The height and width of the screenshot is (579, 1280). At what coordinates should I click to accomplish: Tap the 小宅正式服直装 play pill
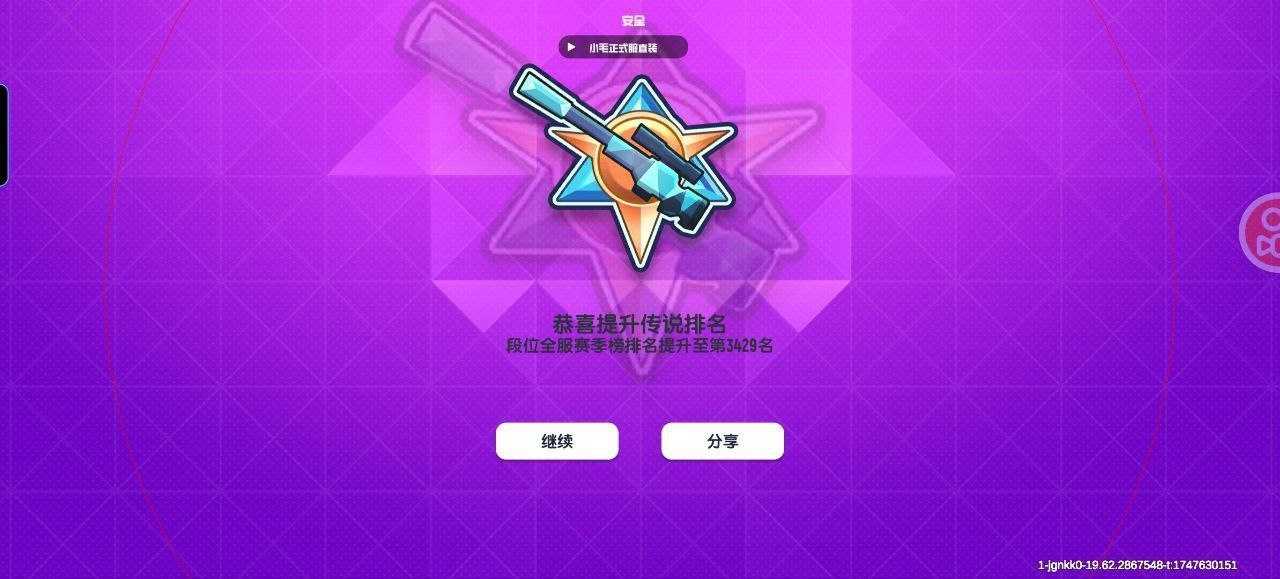pos(623,47)
